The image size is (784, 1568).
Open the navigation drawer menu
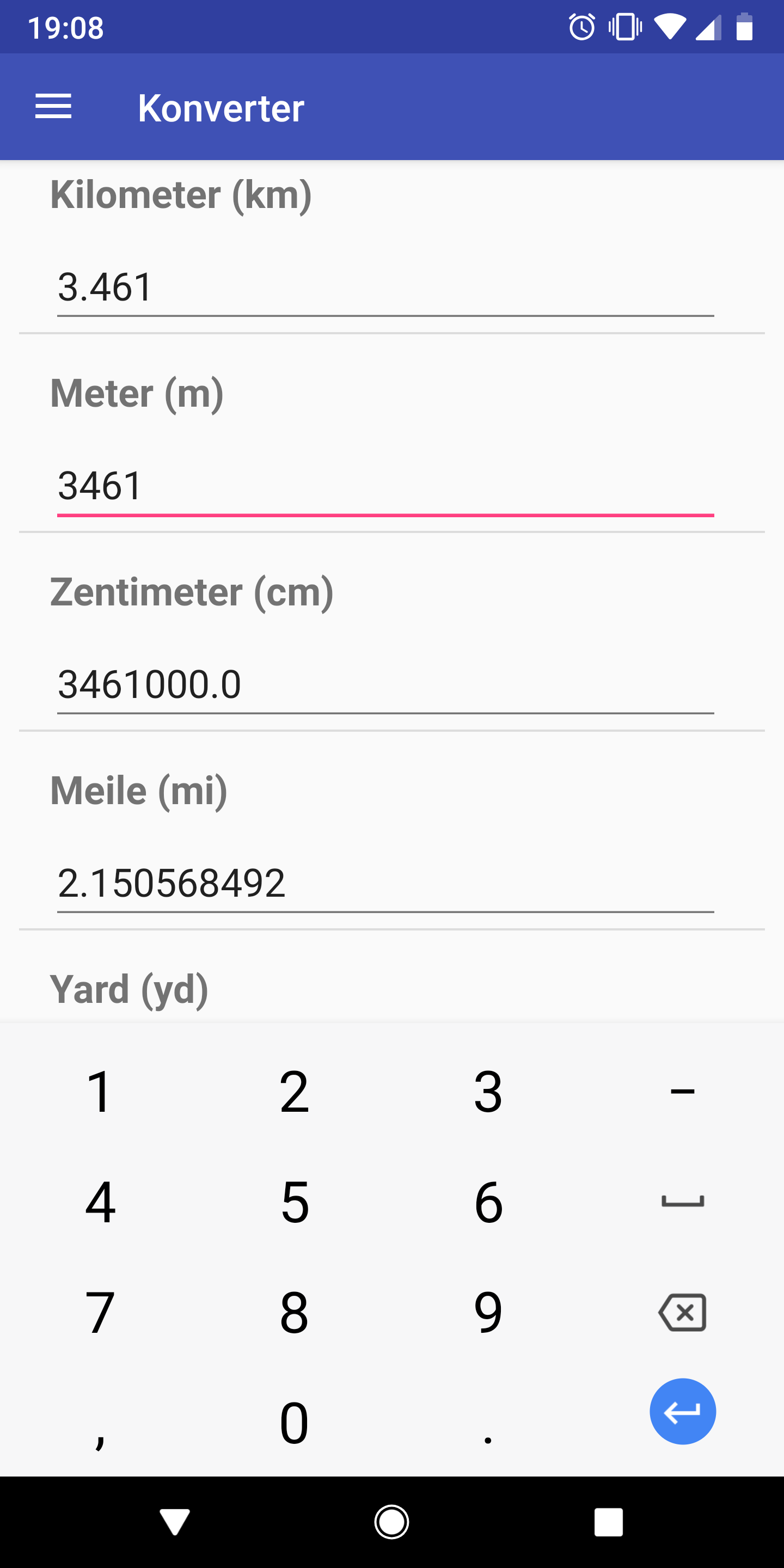[53, 107]
